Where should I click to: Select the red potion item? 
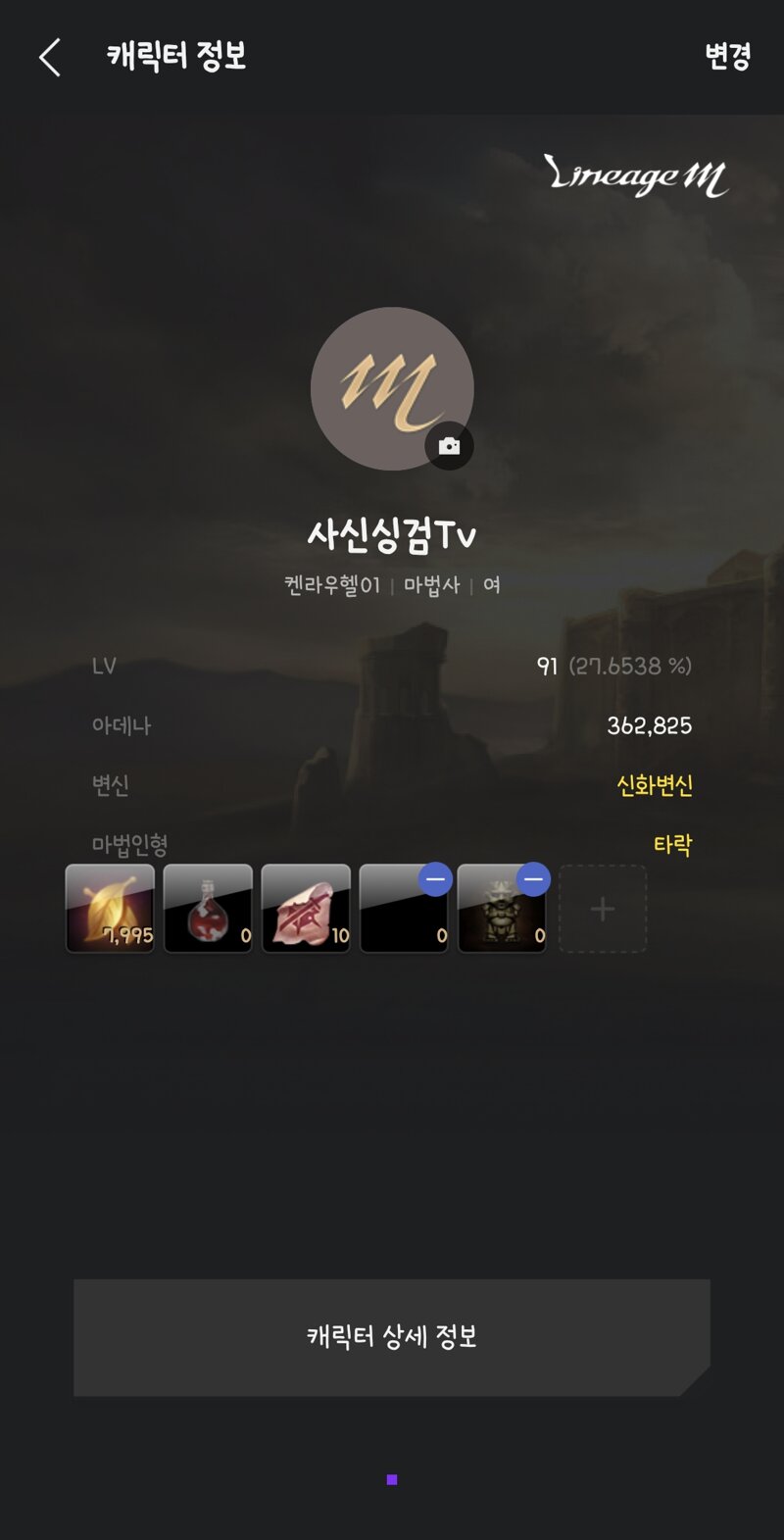[x=208, y=909]
